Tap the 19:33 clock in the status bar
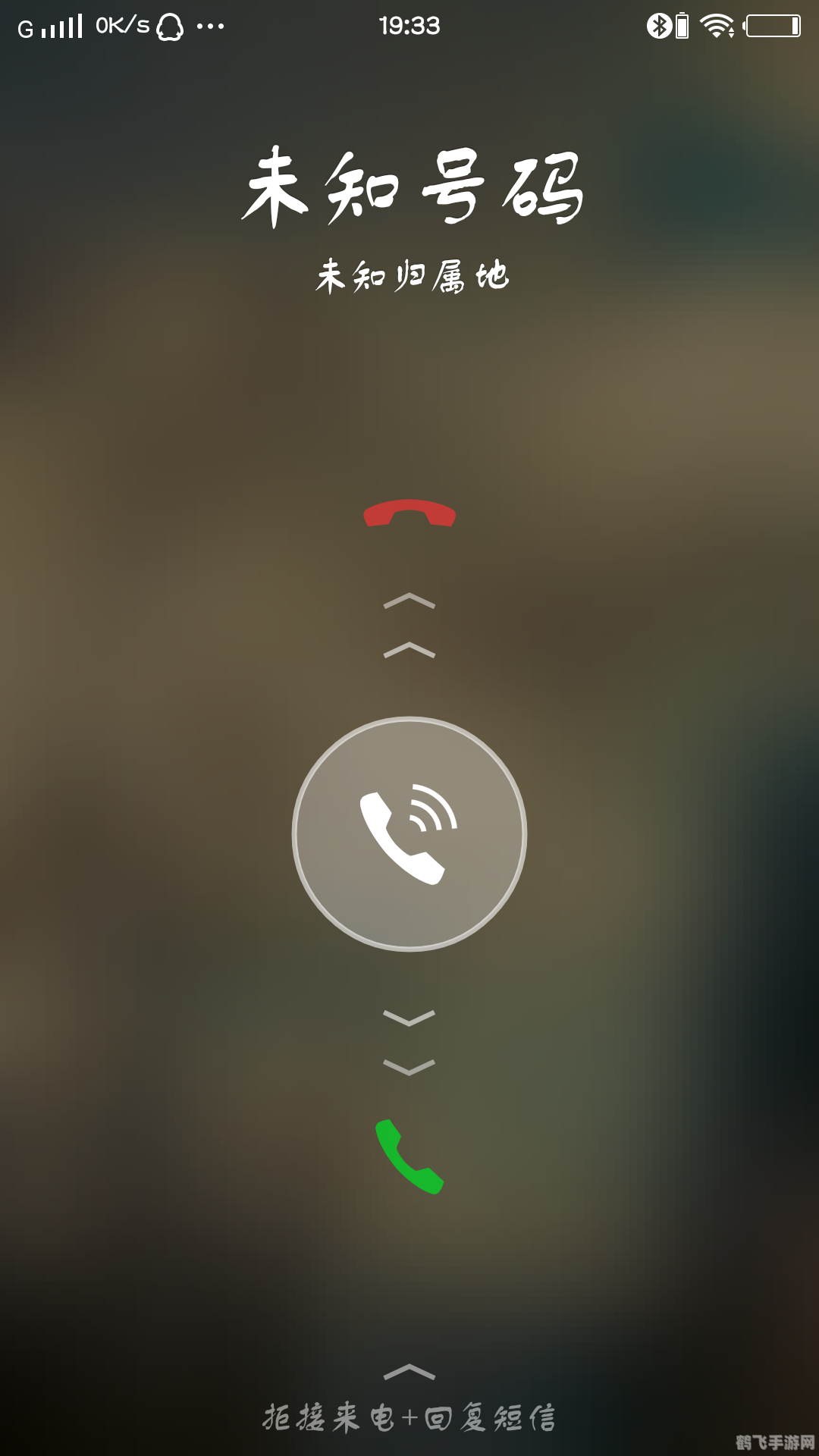 (409, 25)
